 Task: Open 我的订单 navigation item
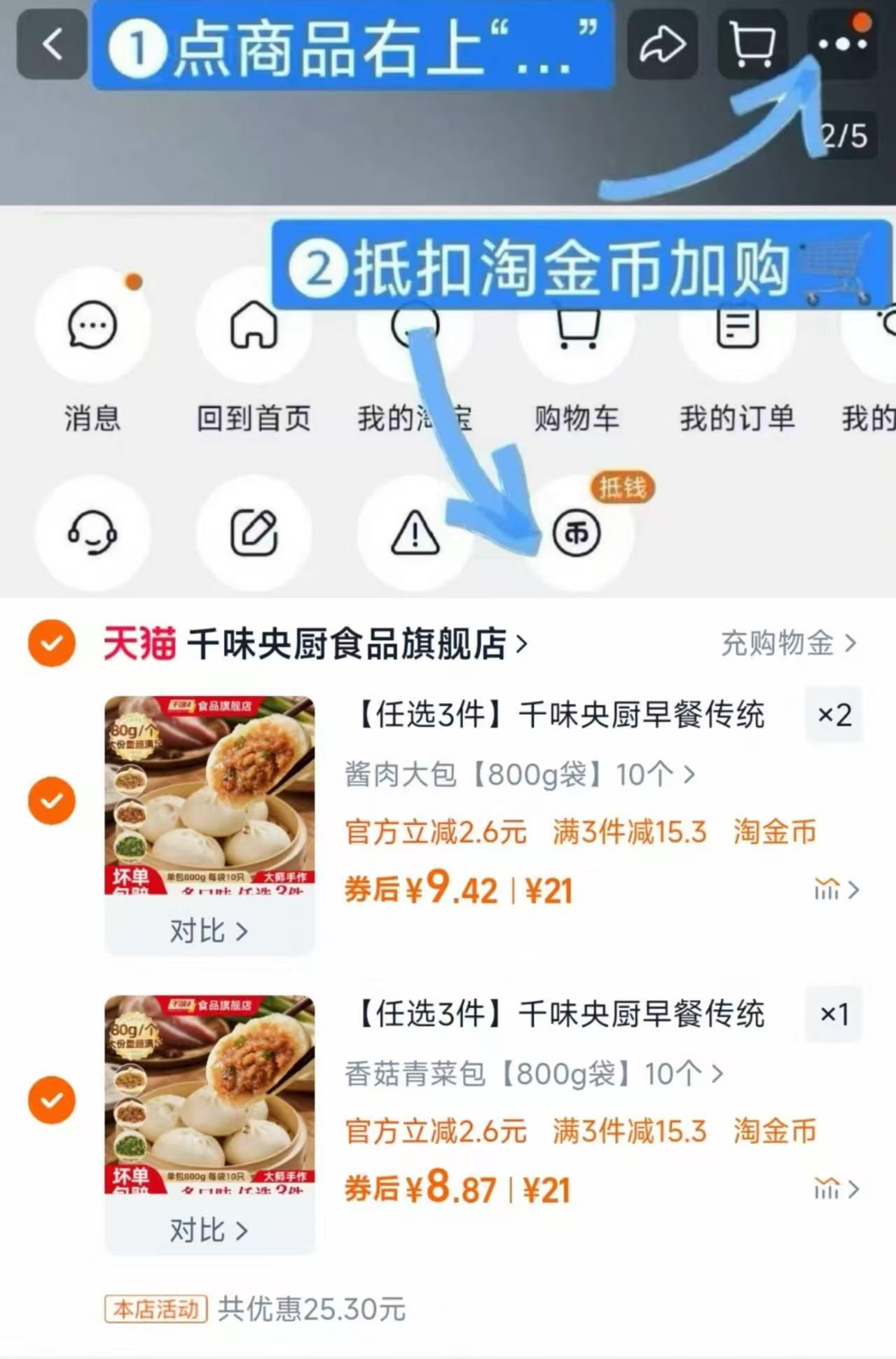pos(737,325)
